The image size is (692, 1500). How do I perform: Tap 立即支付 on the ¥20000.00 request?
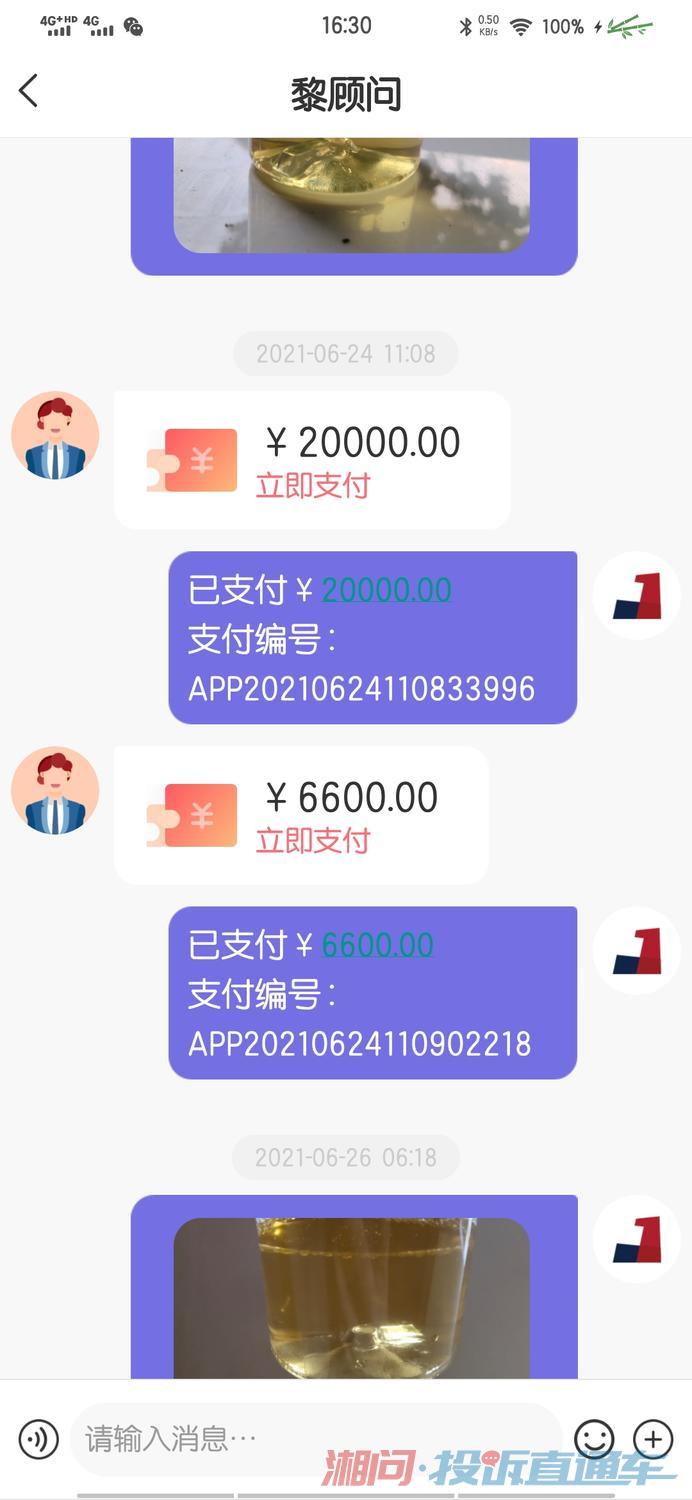313,486
